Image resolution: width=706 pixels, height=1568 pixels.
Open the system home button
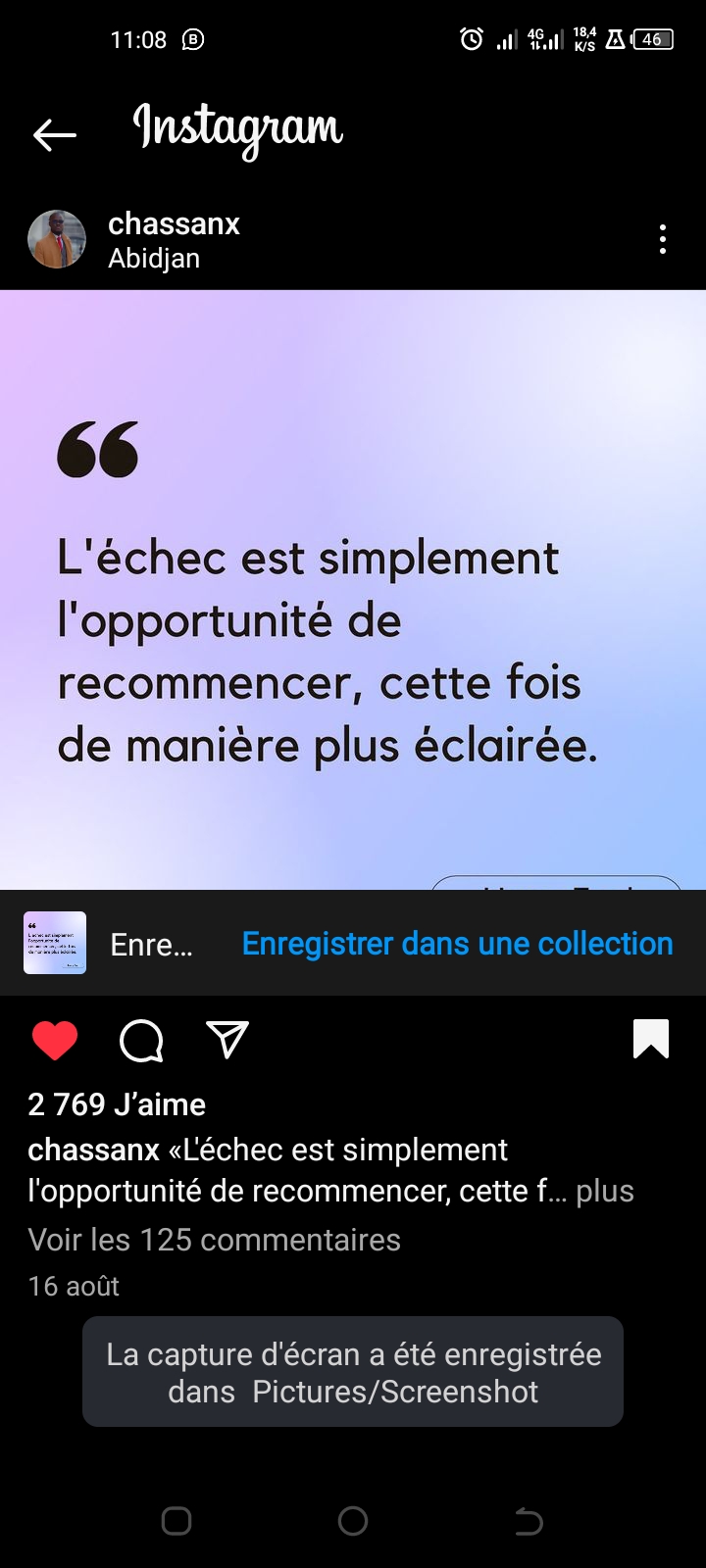pos(353,1521)
